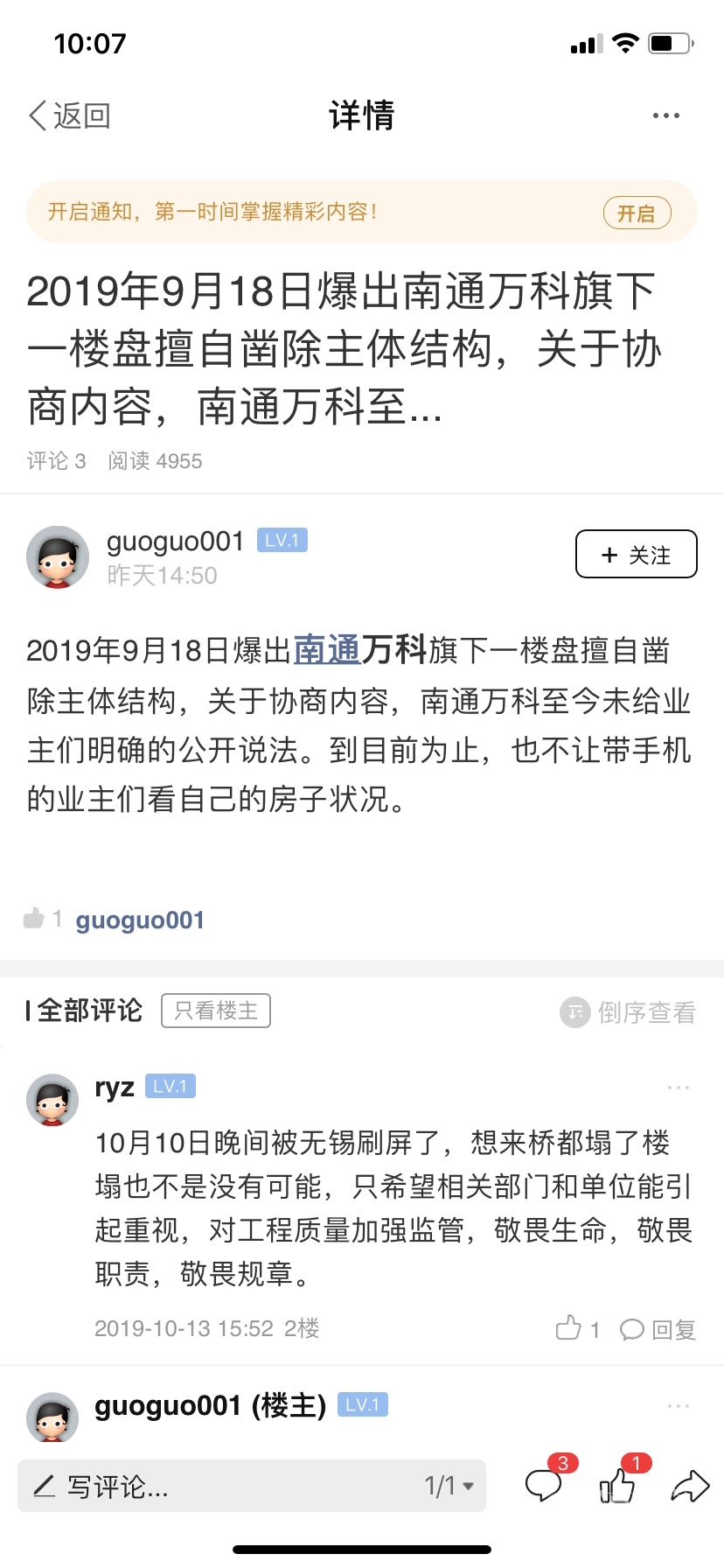Open more options on ryz's comment
Image resolution: width=724 pixels, height=1568 pixels.
678,1088
